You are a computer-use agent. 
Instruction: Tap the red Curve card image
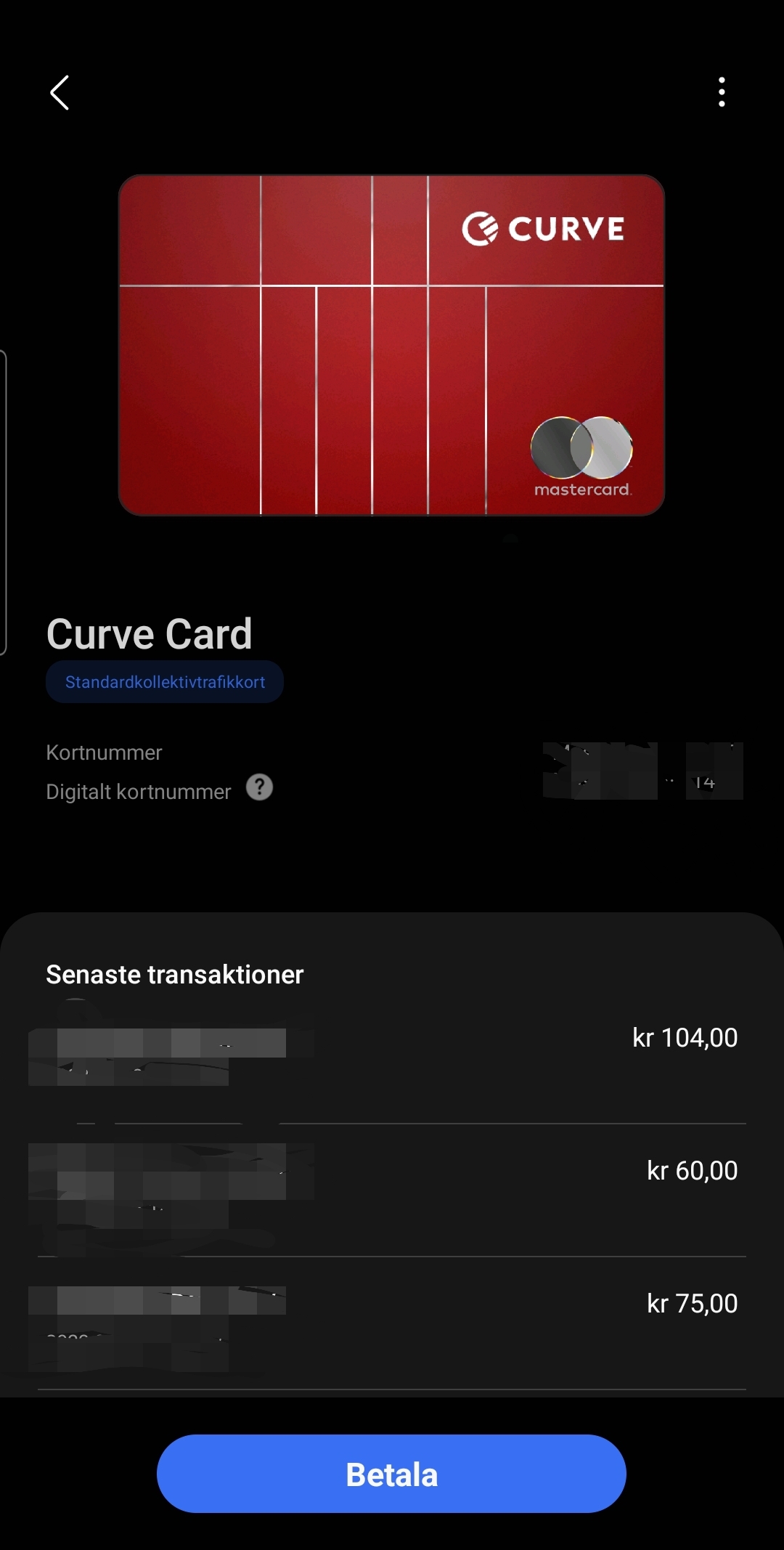[x=391, y=345]
